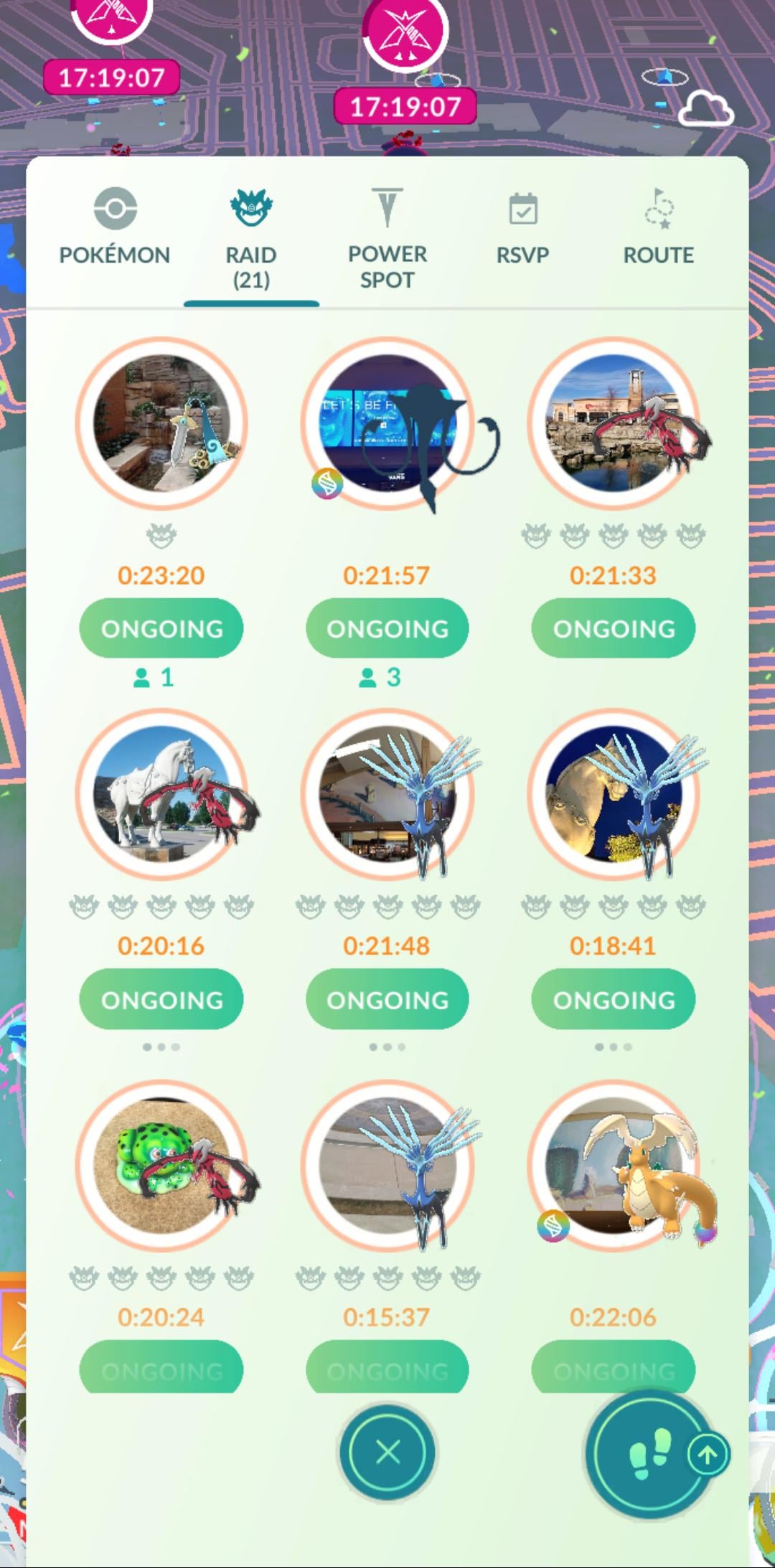Close the nearby menu with X button
775x1568 pixels.
click(x=387, y=1453)
